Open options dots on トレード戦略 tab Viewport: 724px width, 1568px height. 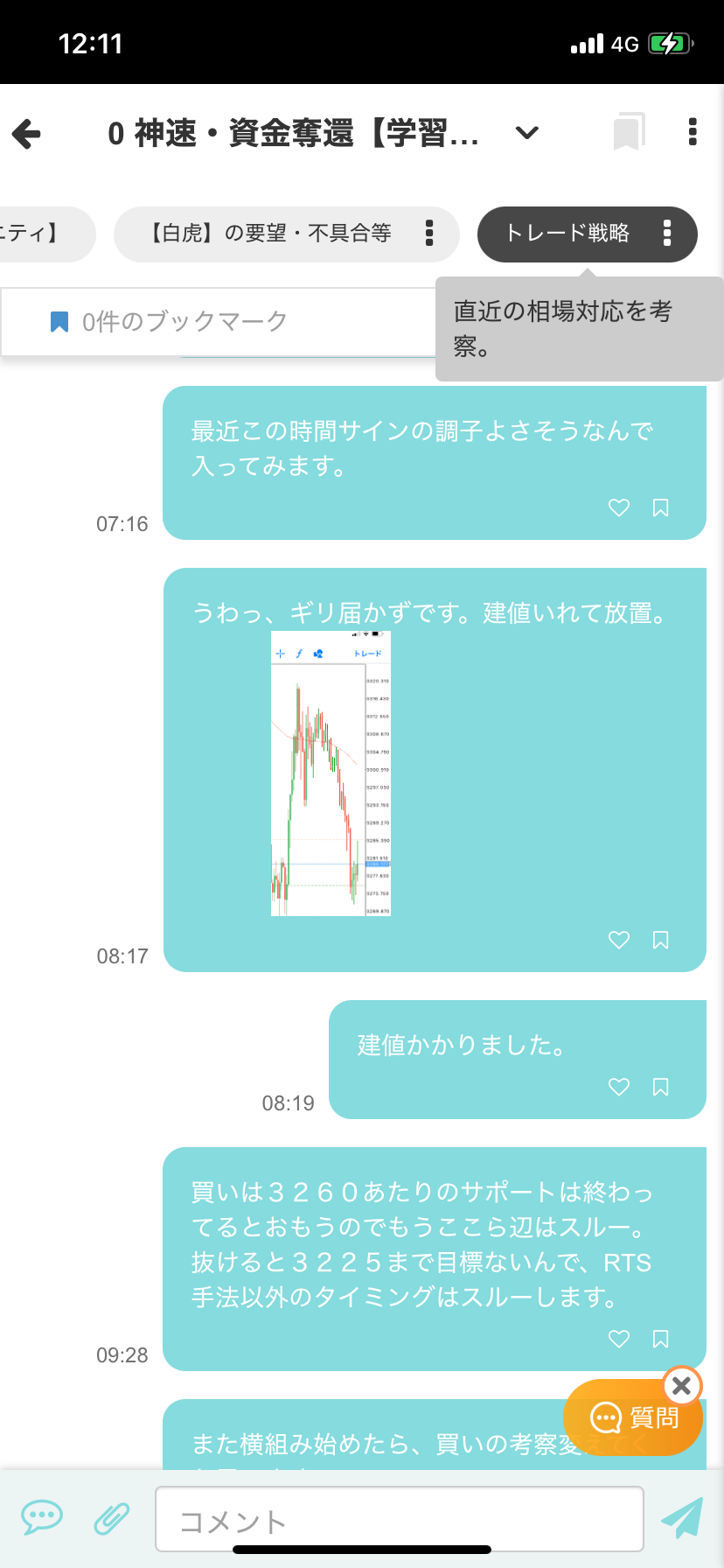(667, 234)
